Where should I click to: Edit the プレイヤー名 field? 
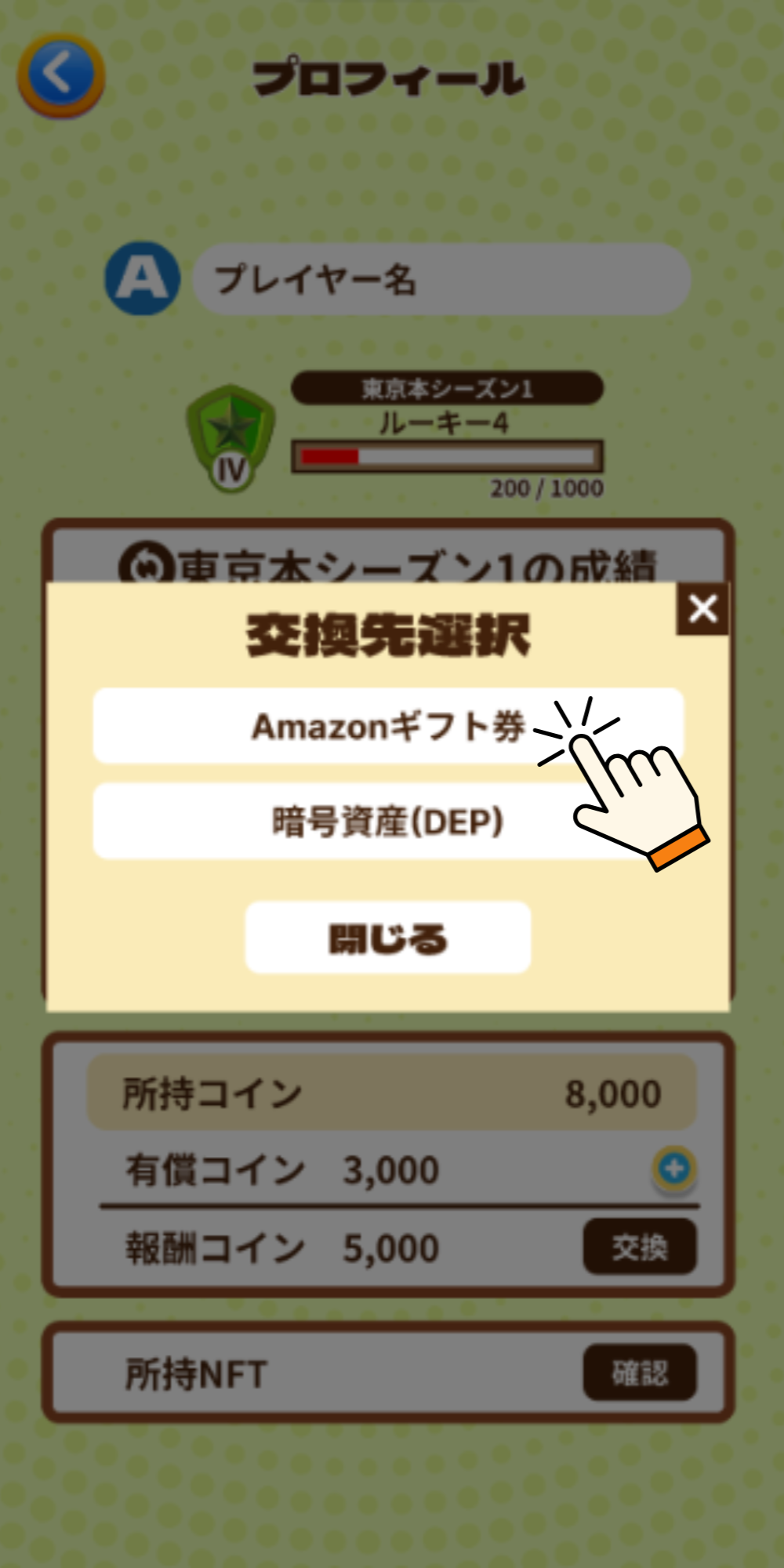pos(441,279)
